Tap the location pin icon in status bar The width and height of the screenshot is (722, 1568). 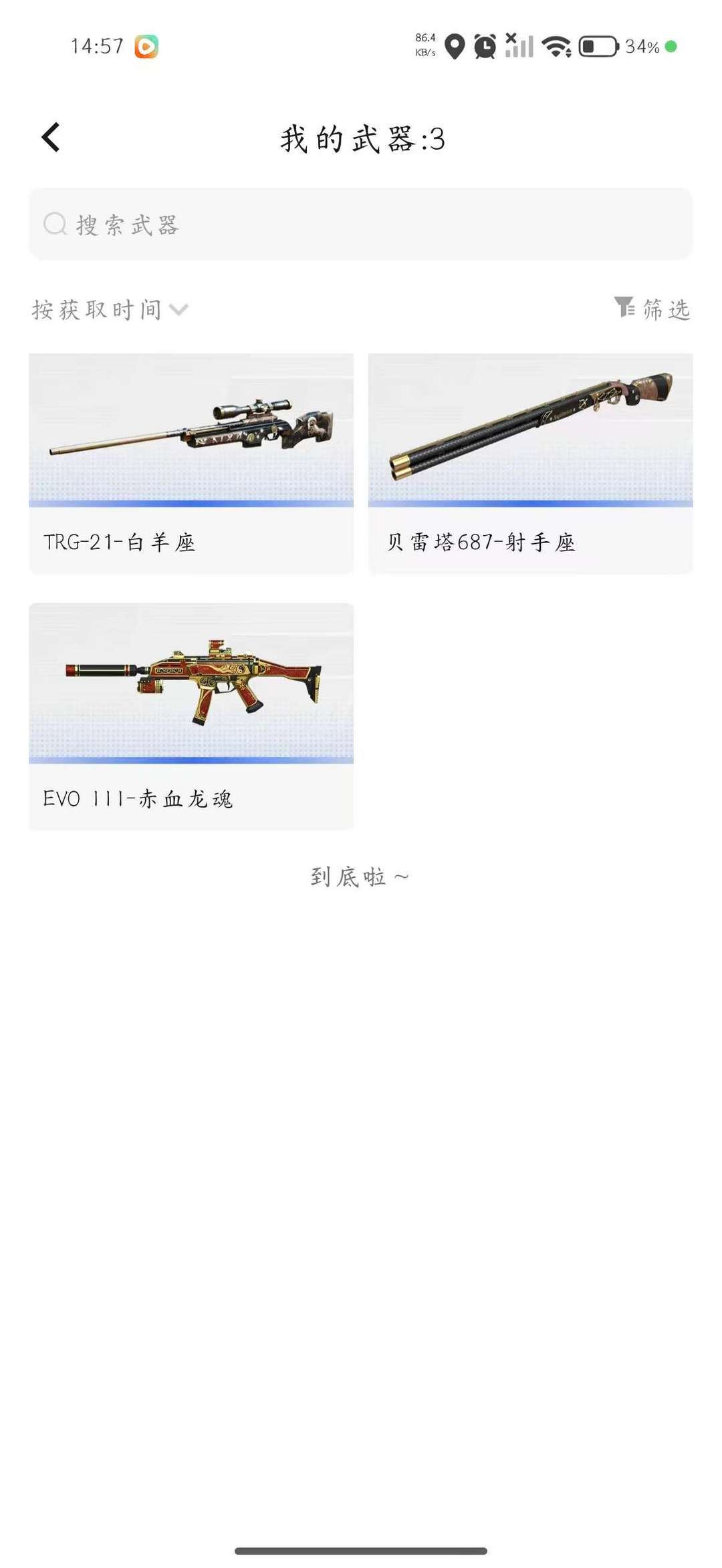[455, 47]
